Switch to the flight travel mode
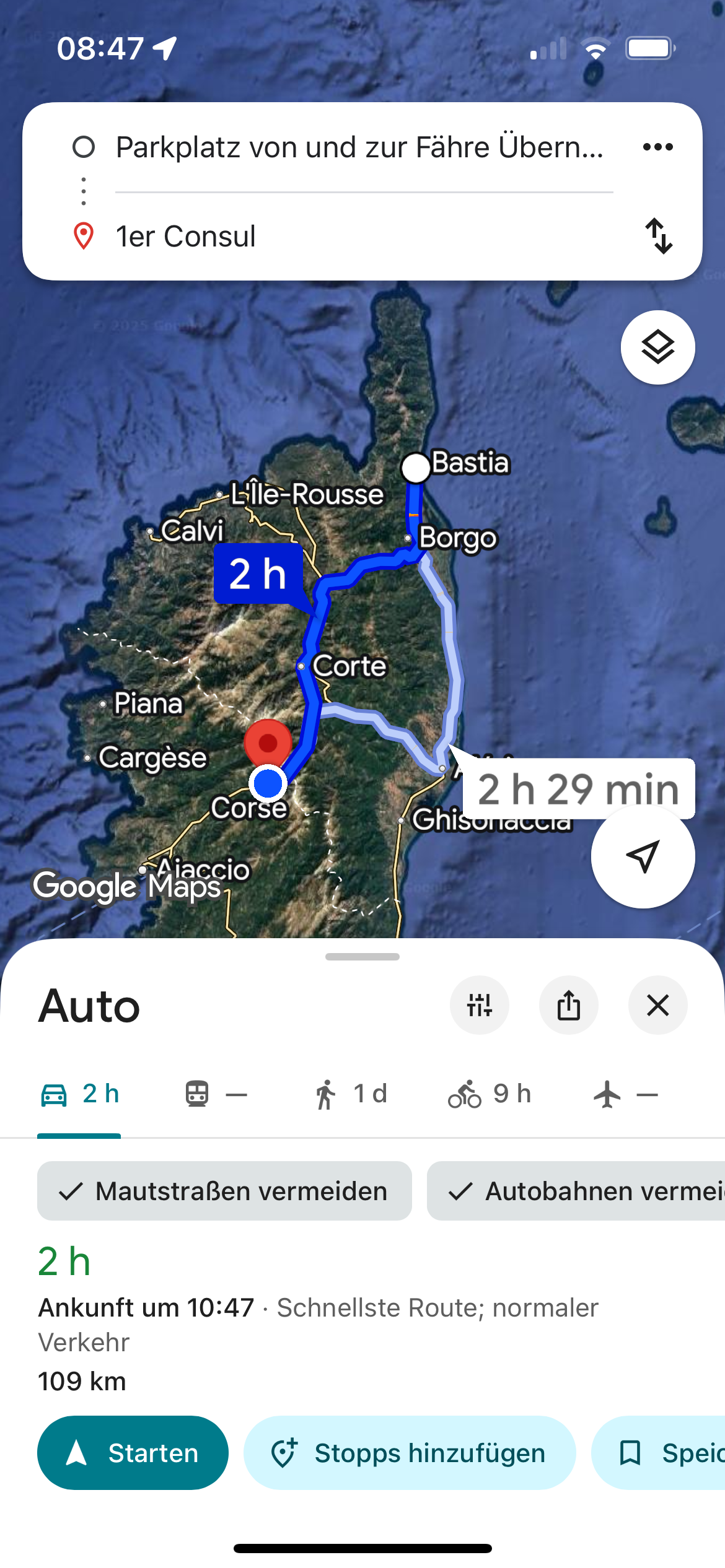The width and height of the screenshot is (725, 1568). (x=625, y=1094)
